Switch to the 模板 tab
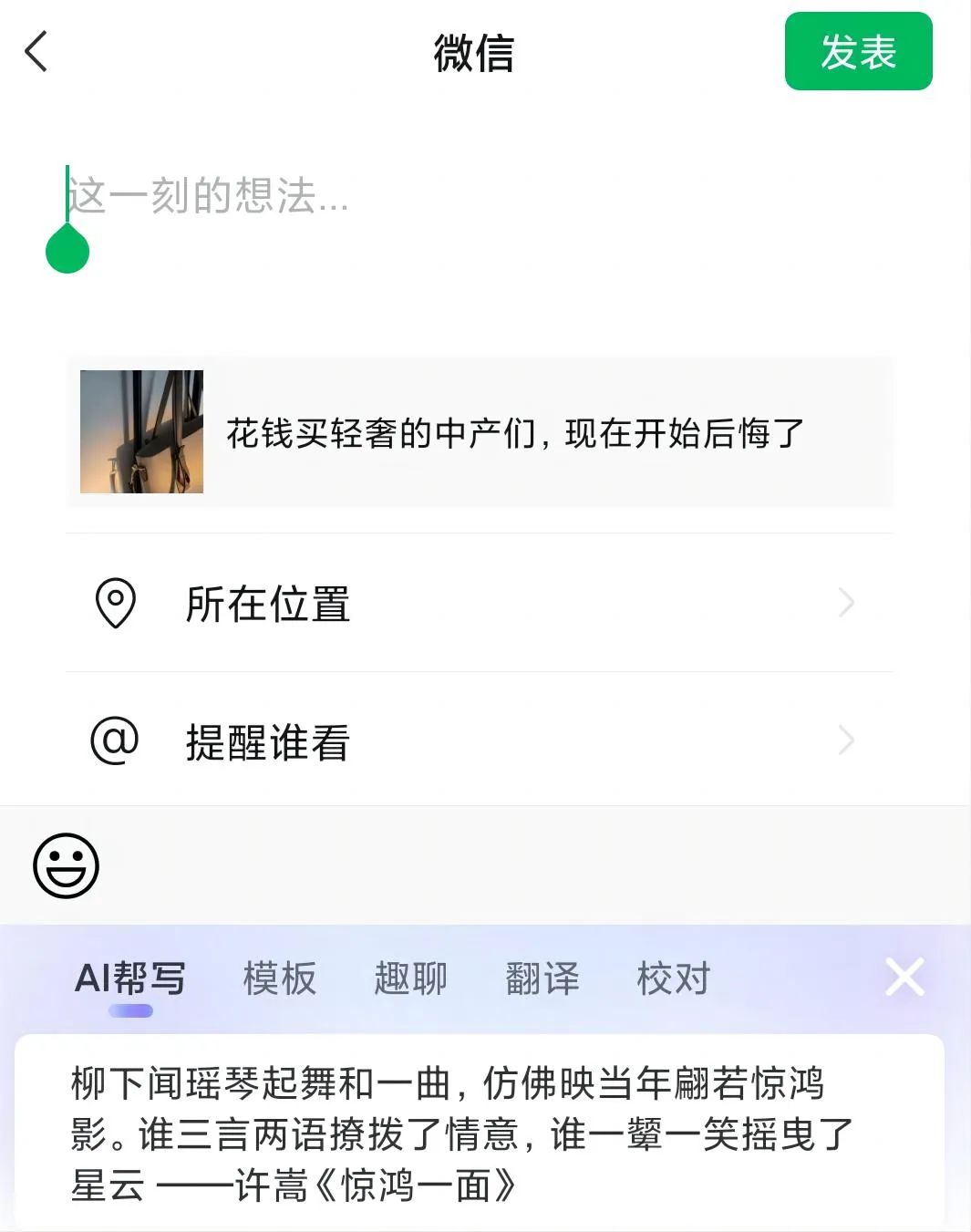Viewport: 971px width, 1232px height. [280, 979]
